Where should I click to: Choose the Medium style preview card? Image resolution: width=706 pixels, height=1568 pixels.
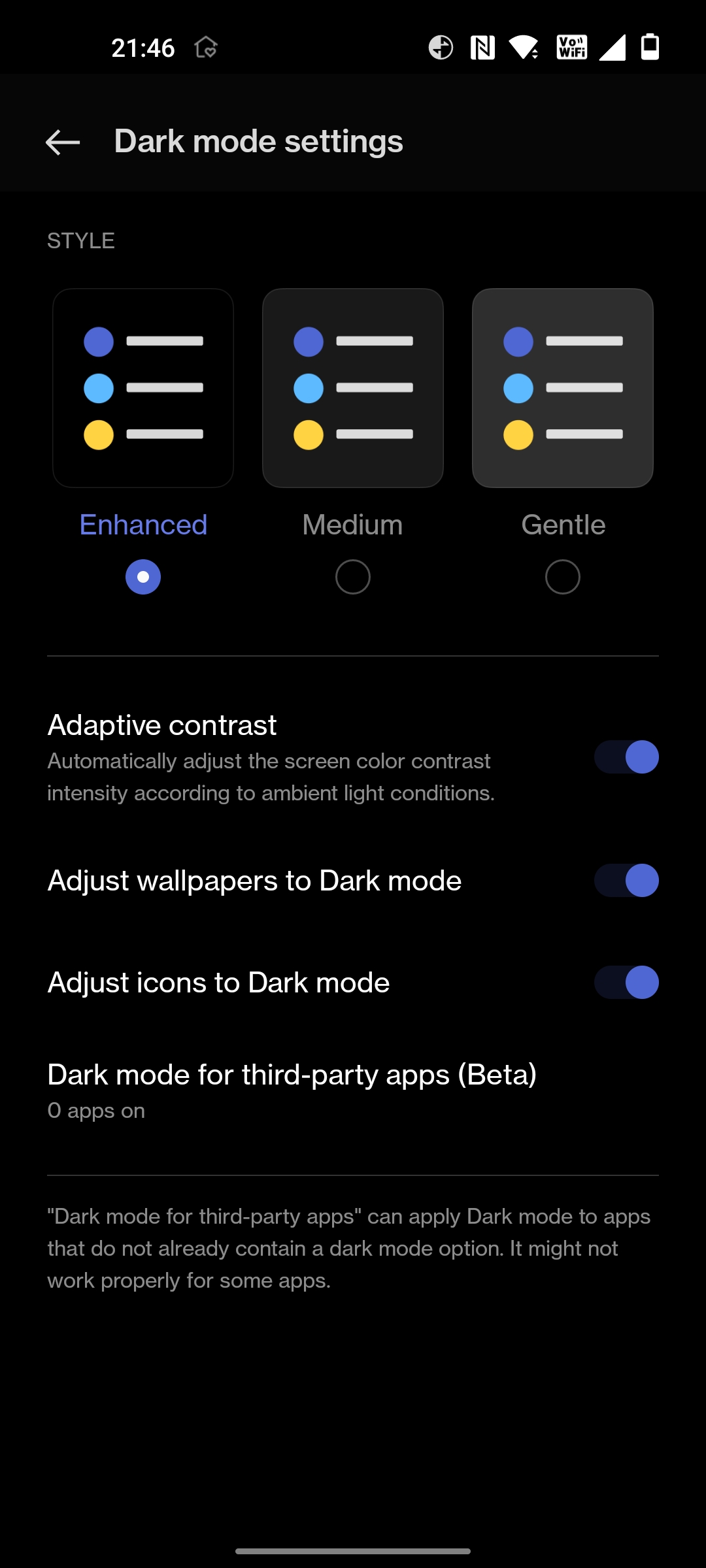coord(353,388)
